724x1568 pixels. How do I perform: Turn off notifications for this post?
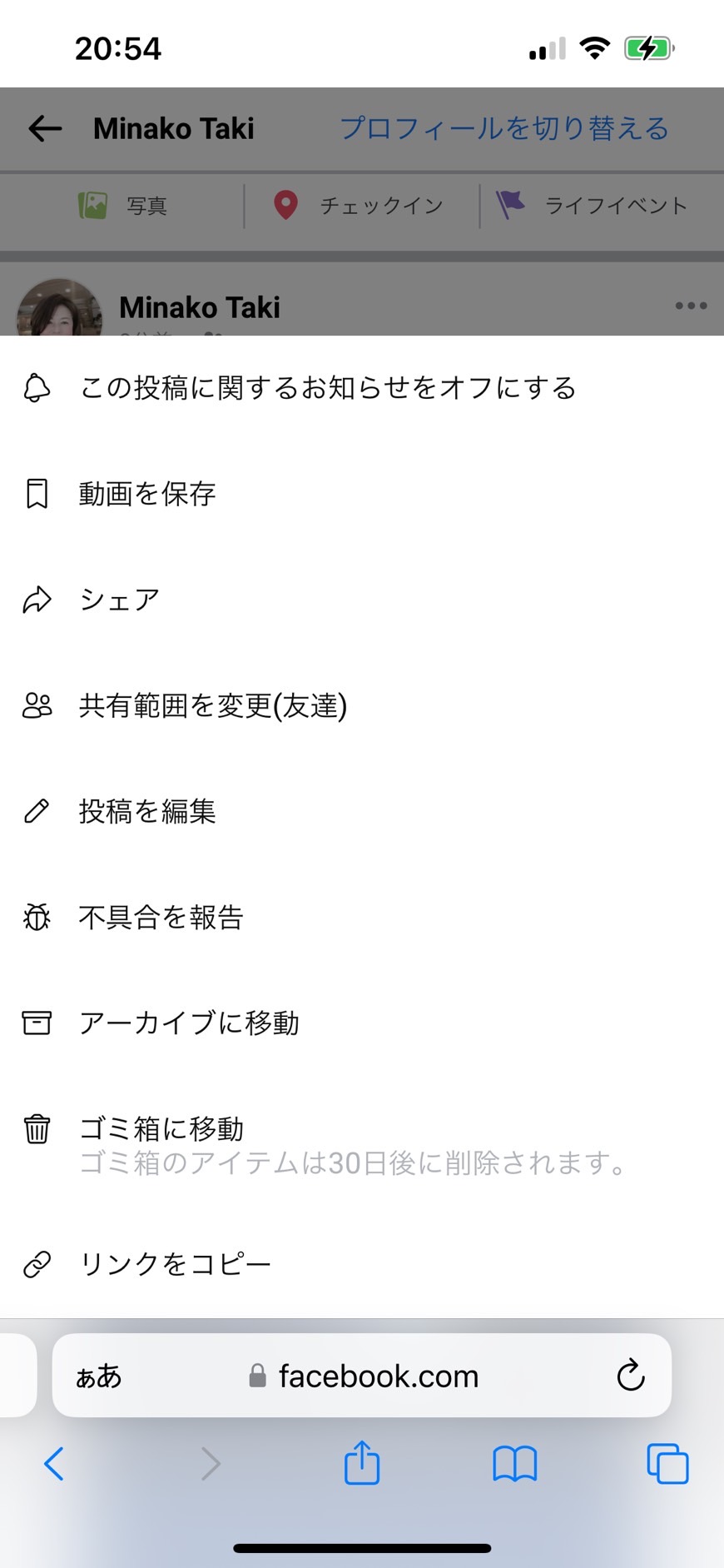362,388
